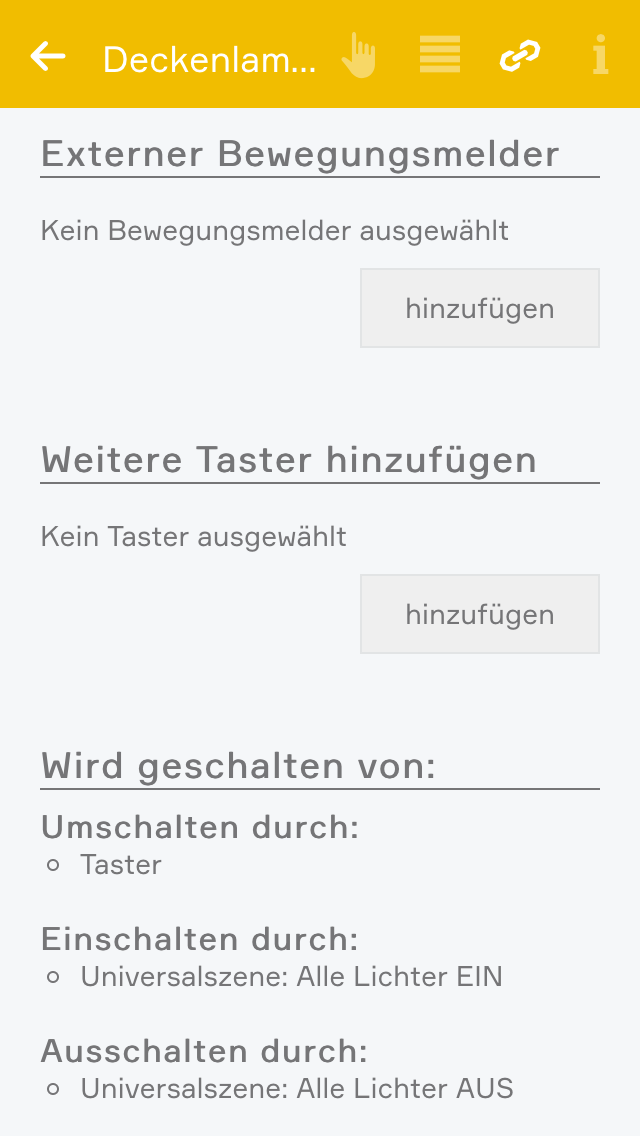Open the info tab in the header

600,55
